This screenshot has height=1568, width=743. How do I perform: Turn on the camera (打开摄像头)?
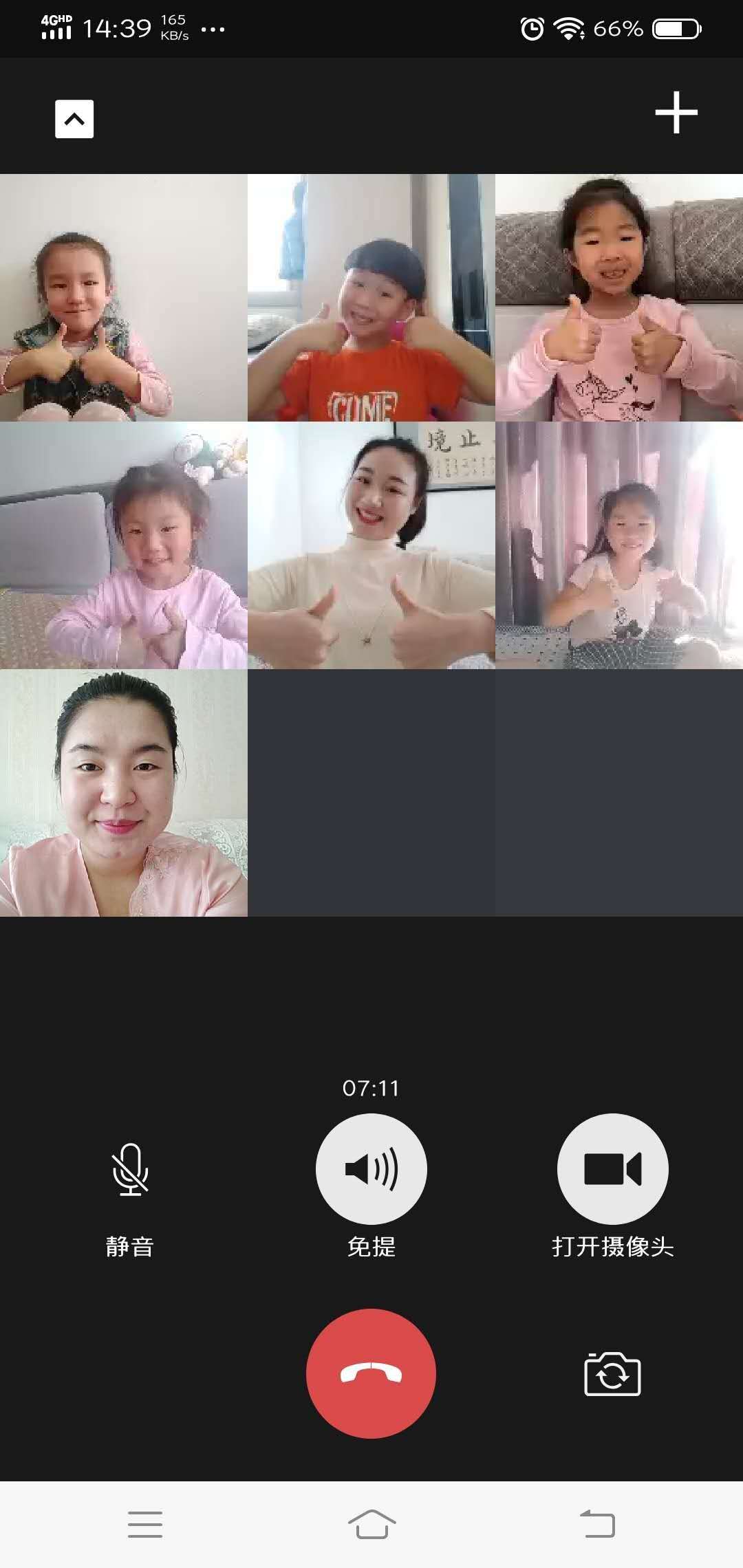click(x=612, y=1169)
